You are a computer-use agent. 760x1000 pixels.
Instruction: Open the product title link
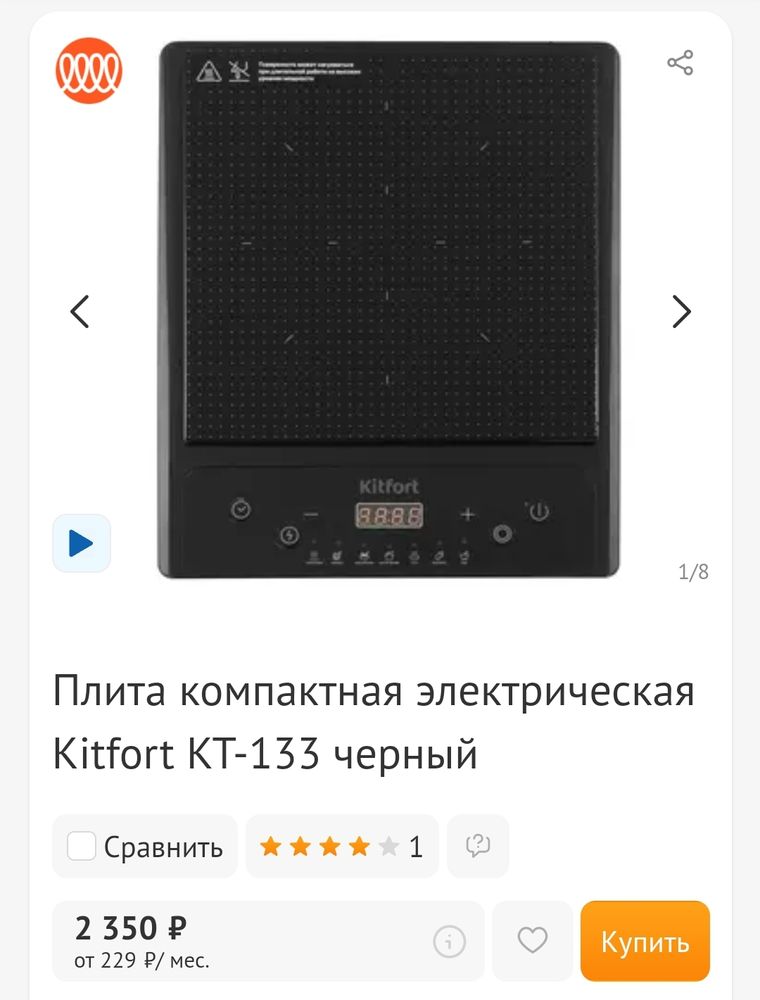375,722
